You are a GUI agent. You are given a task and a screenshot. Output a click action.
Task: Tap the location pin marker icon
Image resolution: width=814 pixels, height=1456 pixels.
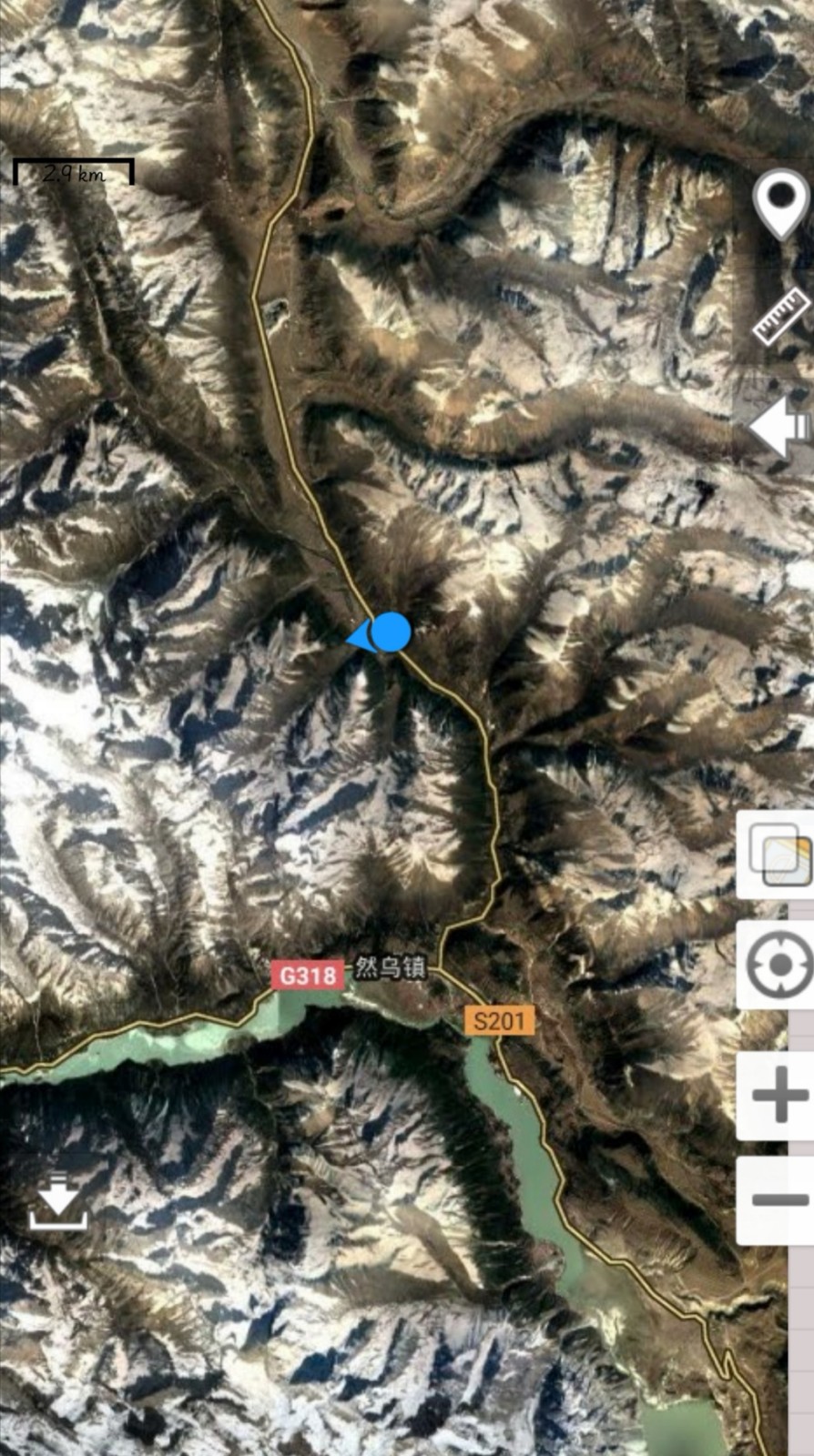coord(781,204)
